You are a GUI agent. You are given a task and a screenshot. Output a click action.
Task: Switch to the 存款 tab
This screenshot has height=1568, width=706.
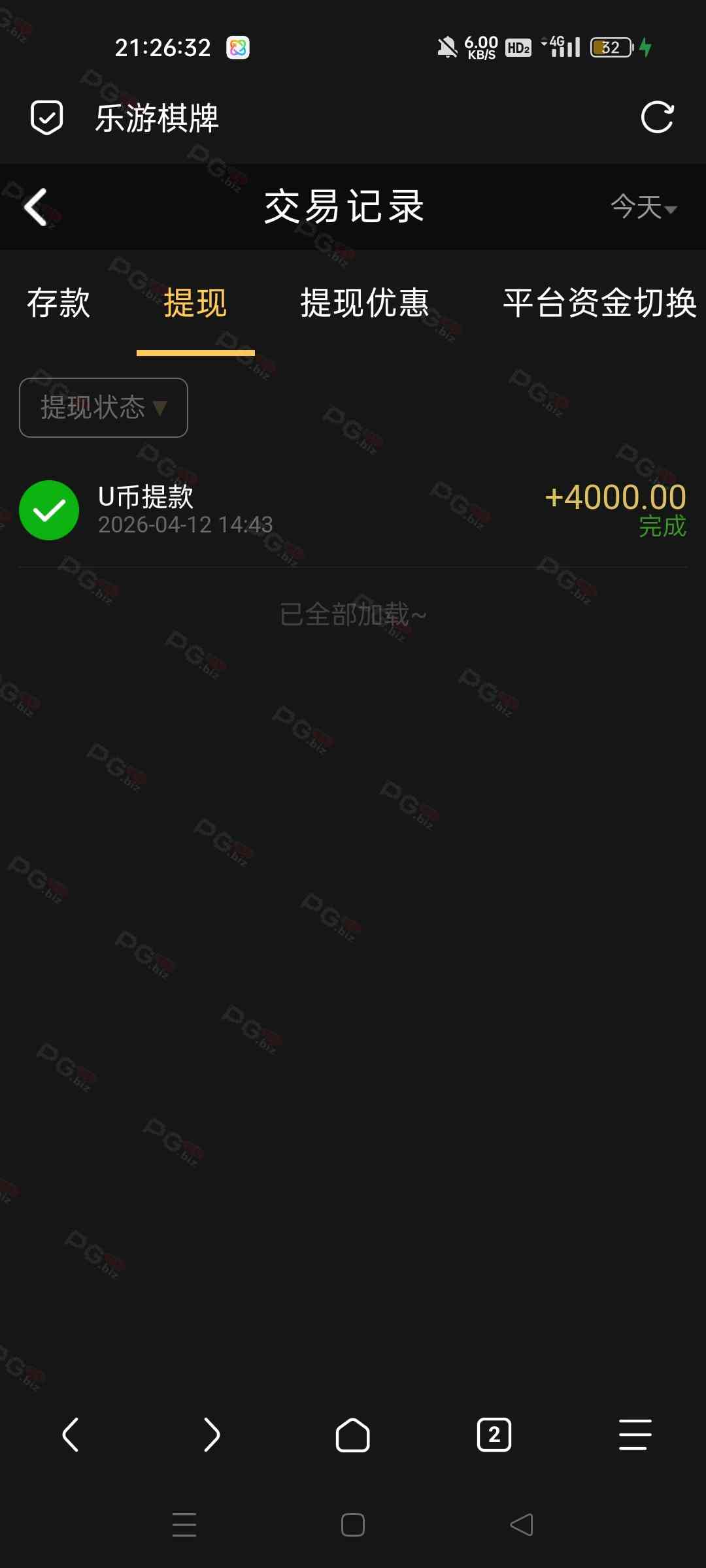click(x=58, y=303)
